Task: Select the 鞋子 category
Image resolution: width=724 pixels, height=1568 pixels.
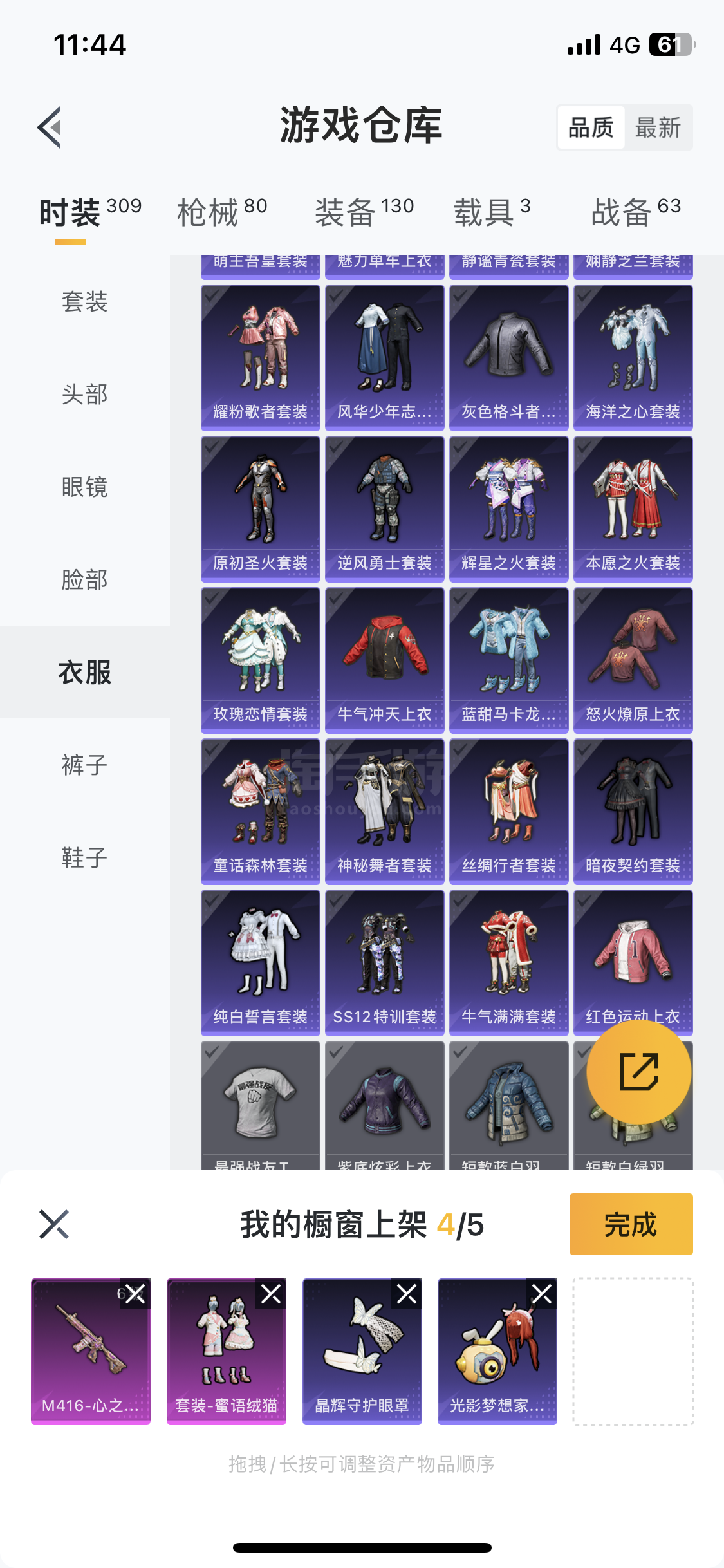Action: tap(84, 857)
